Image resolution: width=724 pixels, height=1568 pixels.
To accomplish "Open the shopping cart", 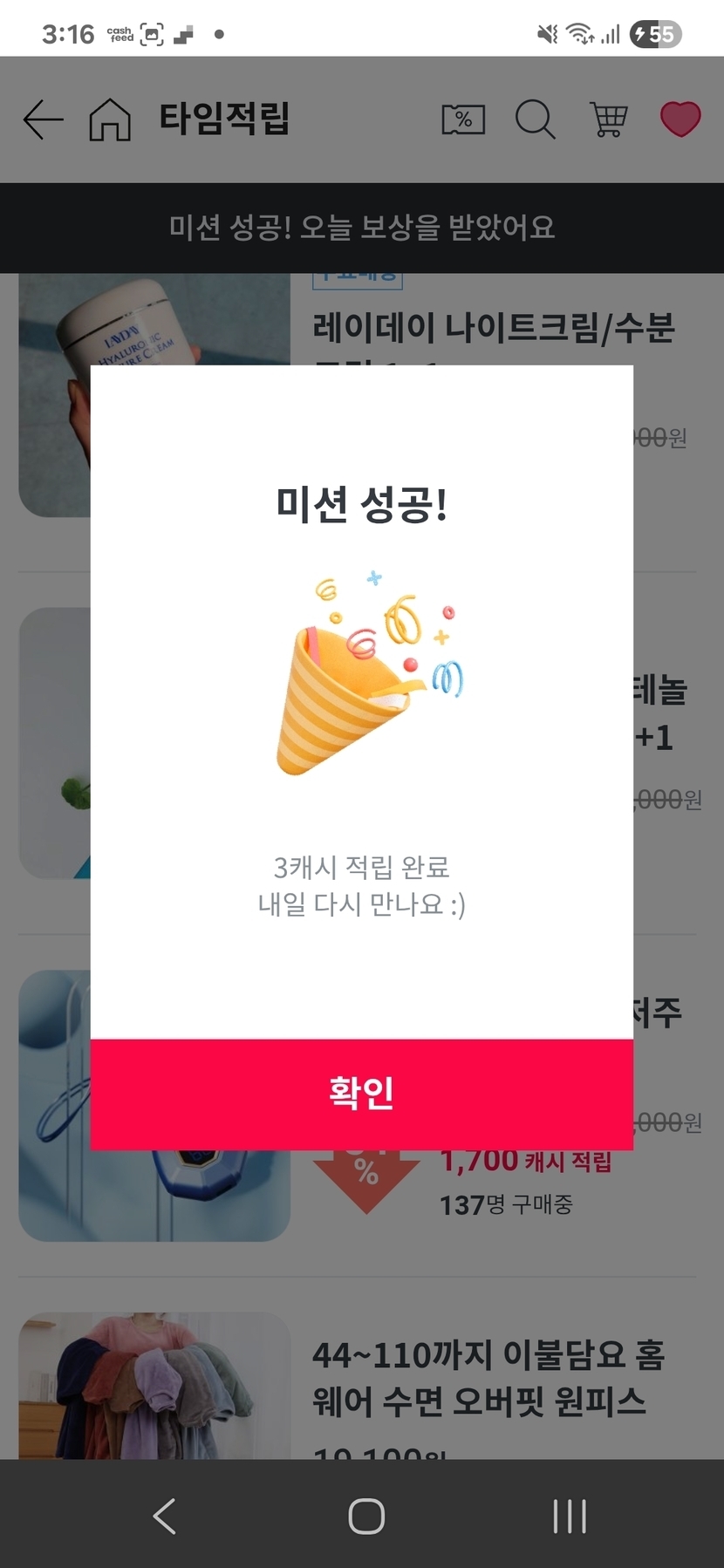I will point(608,119).
